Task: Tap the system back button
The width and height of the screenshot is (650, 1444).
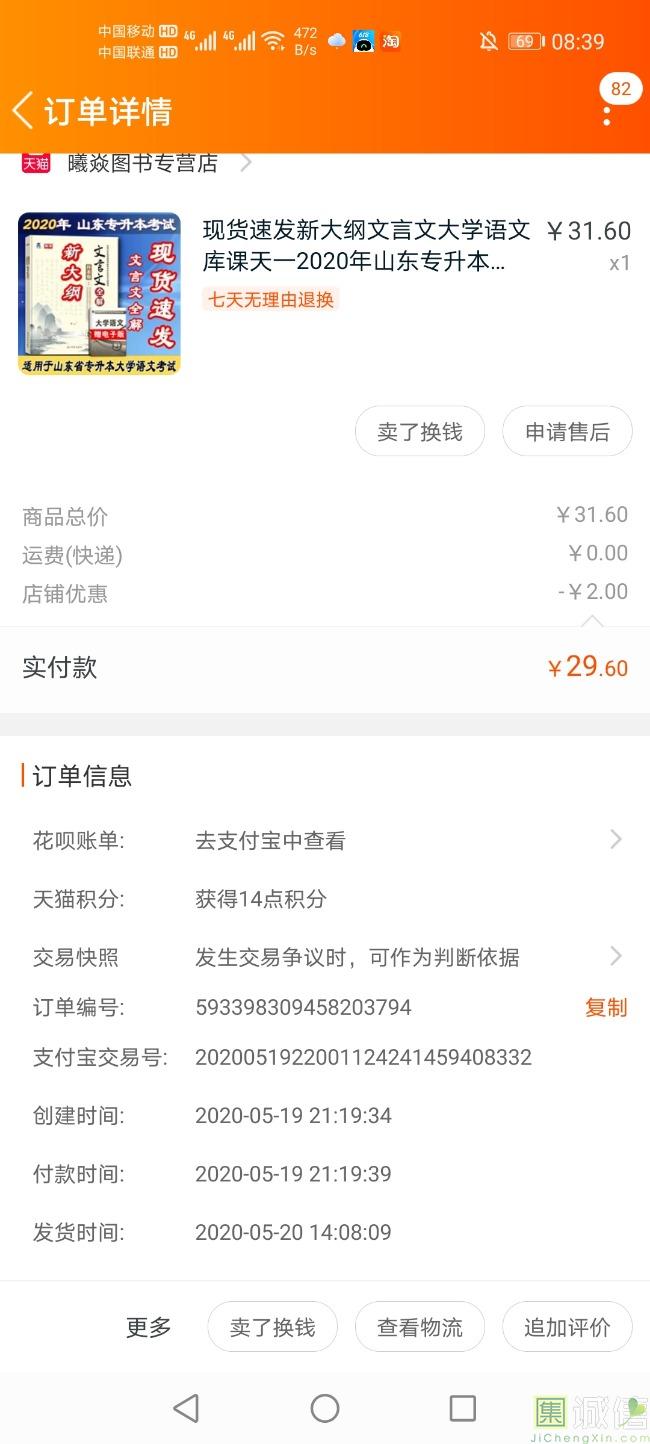Action: pyautogui.click(x=186, y=1408)
